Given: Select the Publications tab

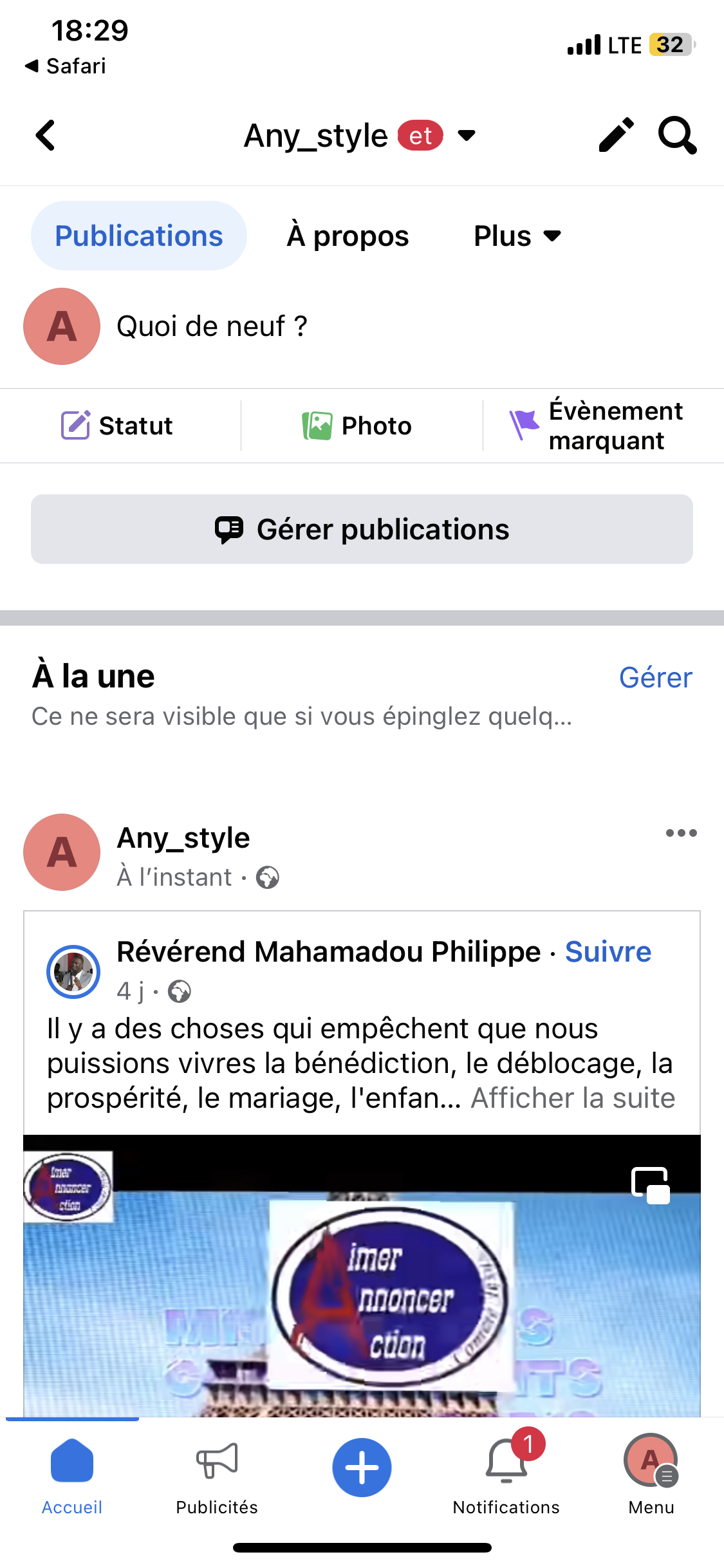Looking at the screenshot, I should [x=139, y=236].
